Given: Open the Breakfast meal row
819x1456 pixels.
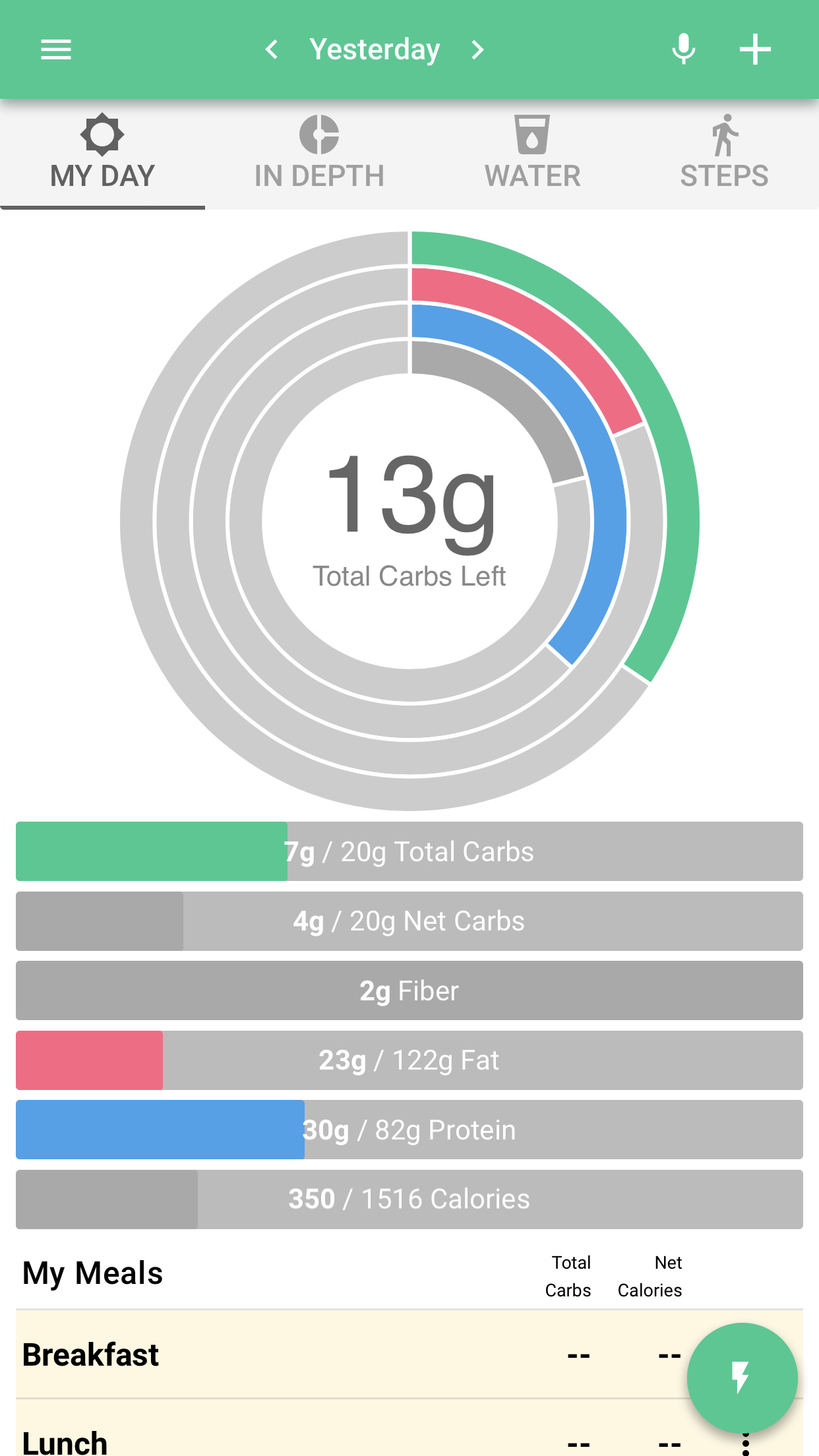Looking at the screenshot, I should point(409,1355).
